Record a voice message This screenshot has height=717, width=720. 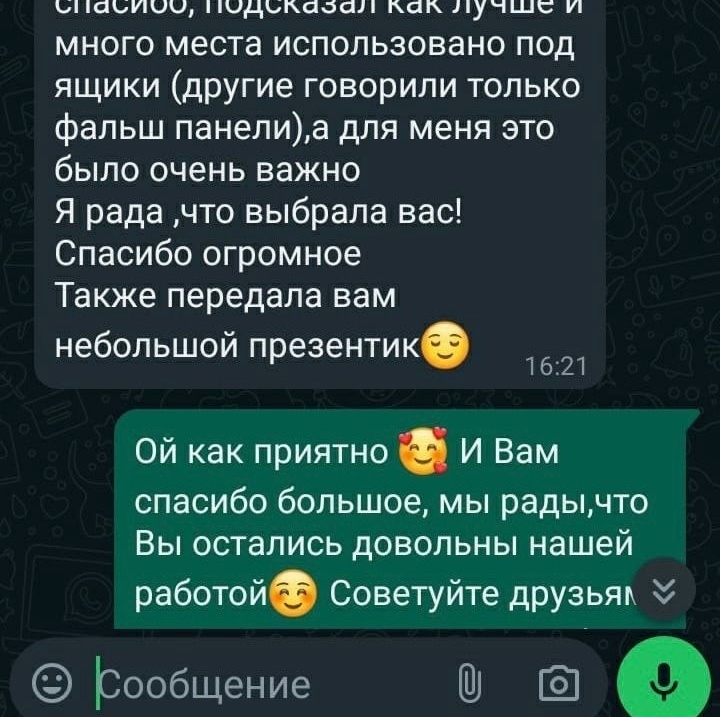pos(664,682)
